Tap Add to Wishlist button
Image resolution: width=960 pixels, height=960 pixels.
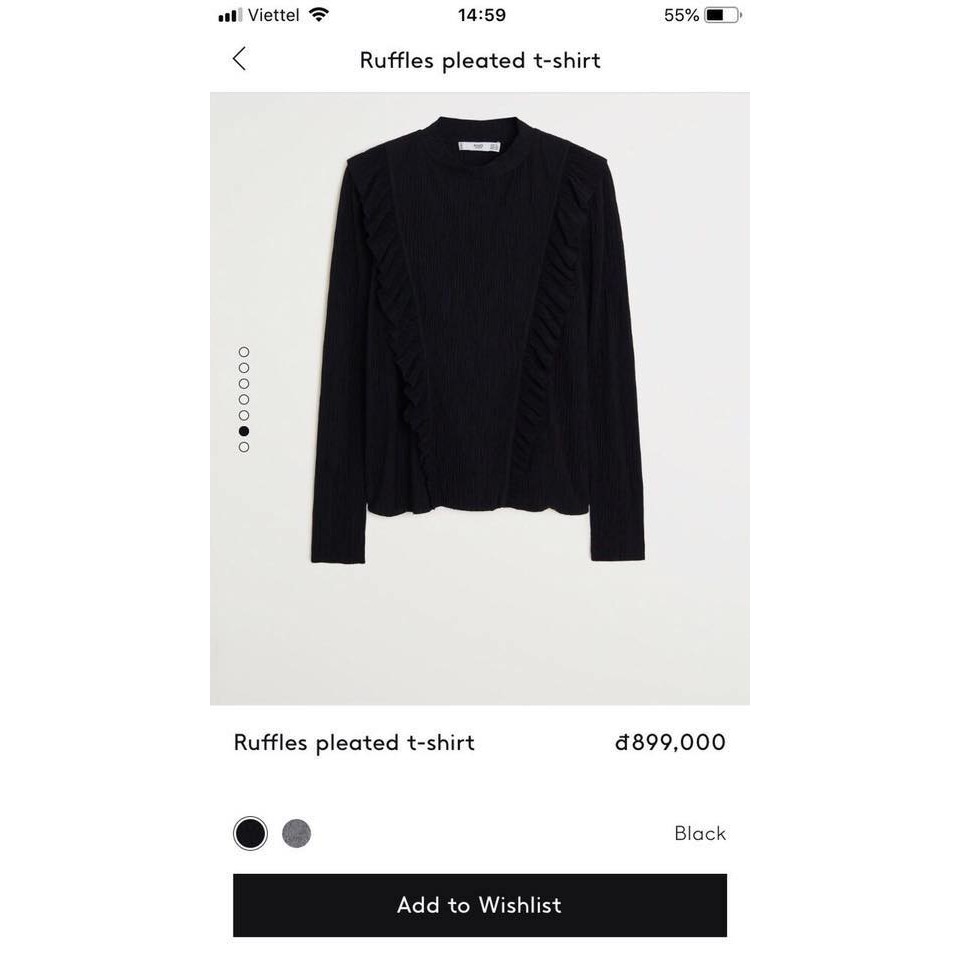click(x=479, y=905)
